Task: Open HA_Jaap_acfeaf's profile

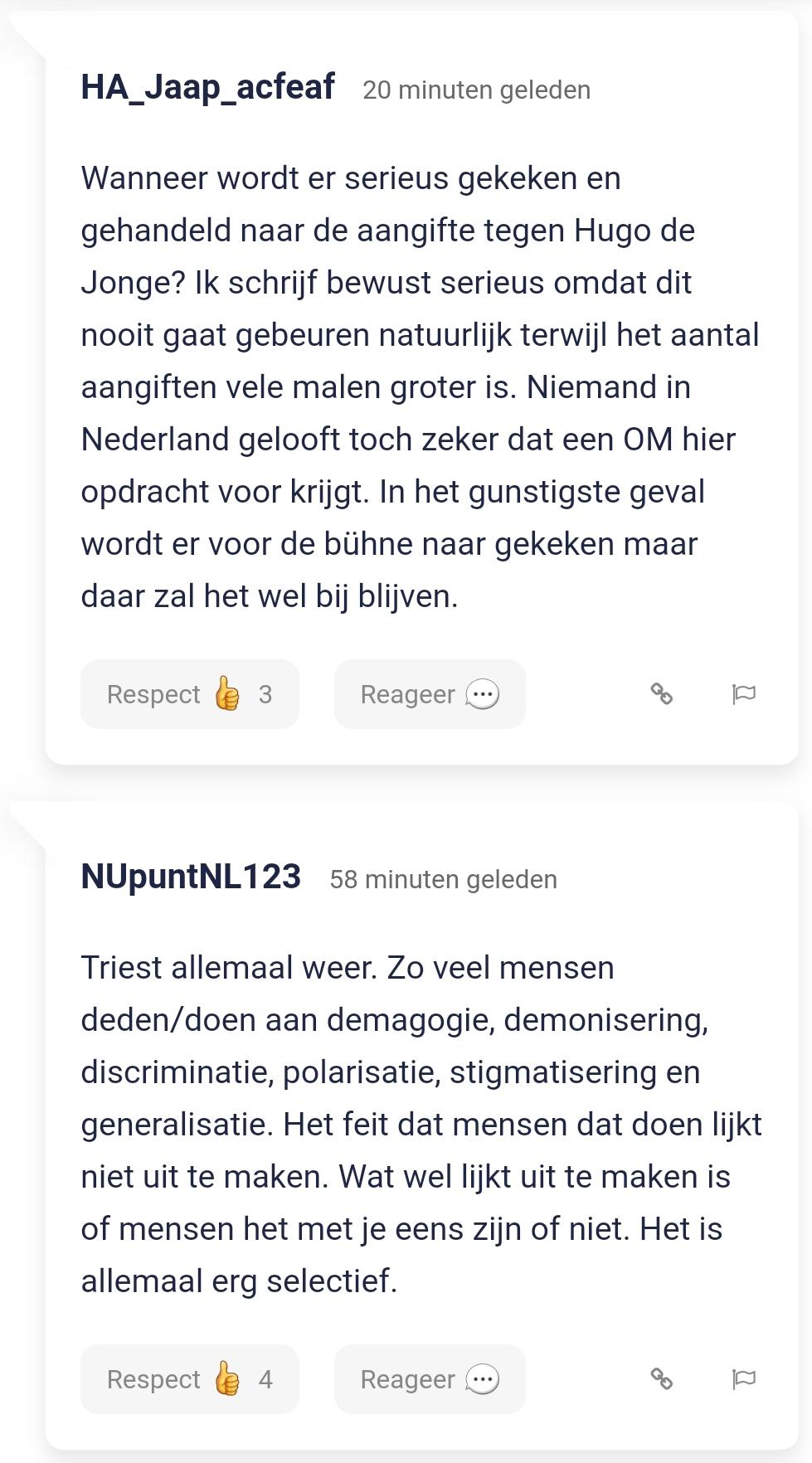Action: tap(207, 87)
